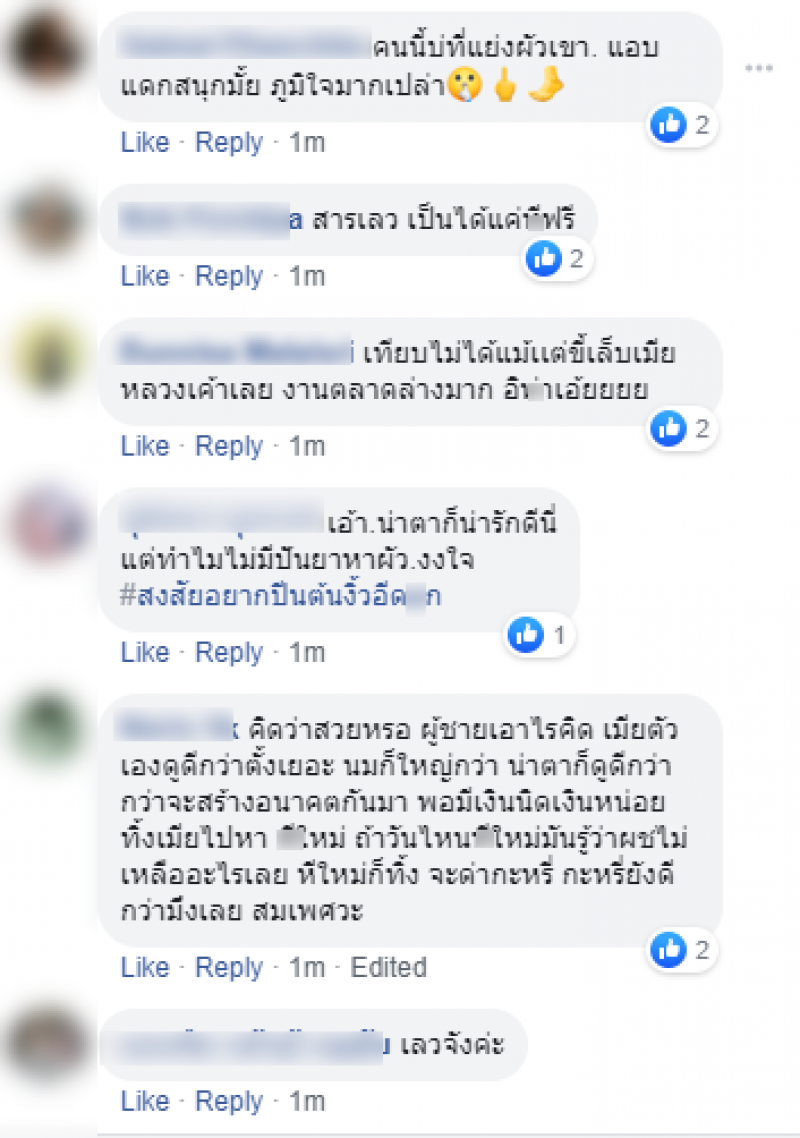Screen dimensions: 800x1138
Task: Like the comment starting 'เทียบไม่ได้แม้แต่ขี้เล็บ'
Action: point(144,446)
